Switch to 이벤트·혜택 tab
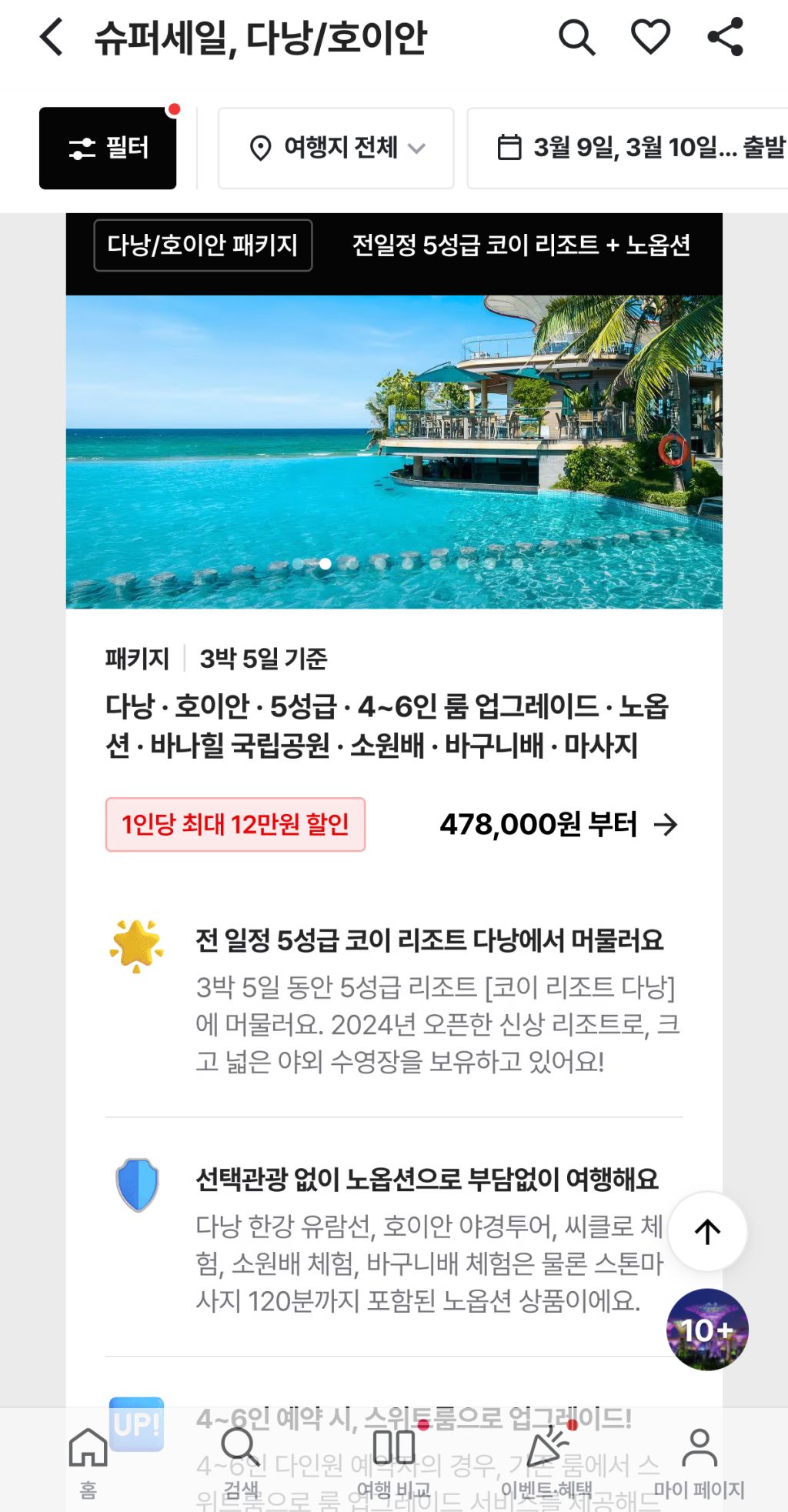The width and height of the screenshot is (788, 1512). tap(546, 1463)
